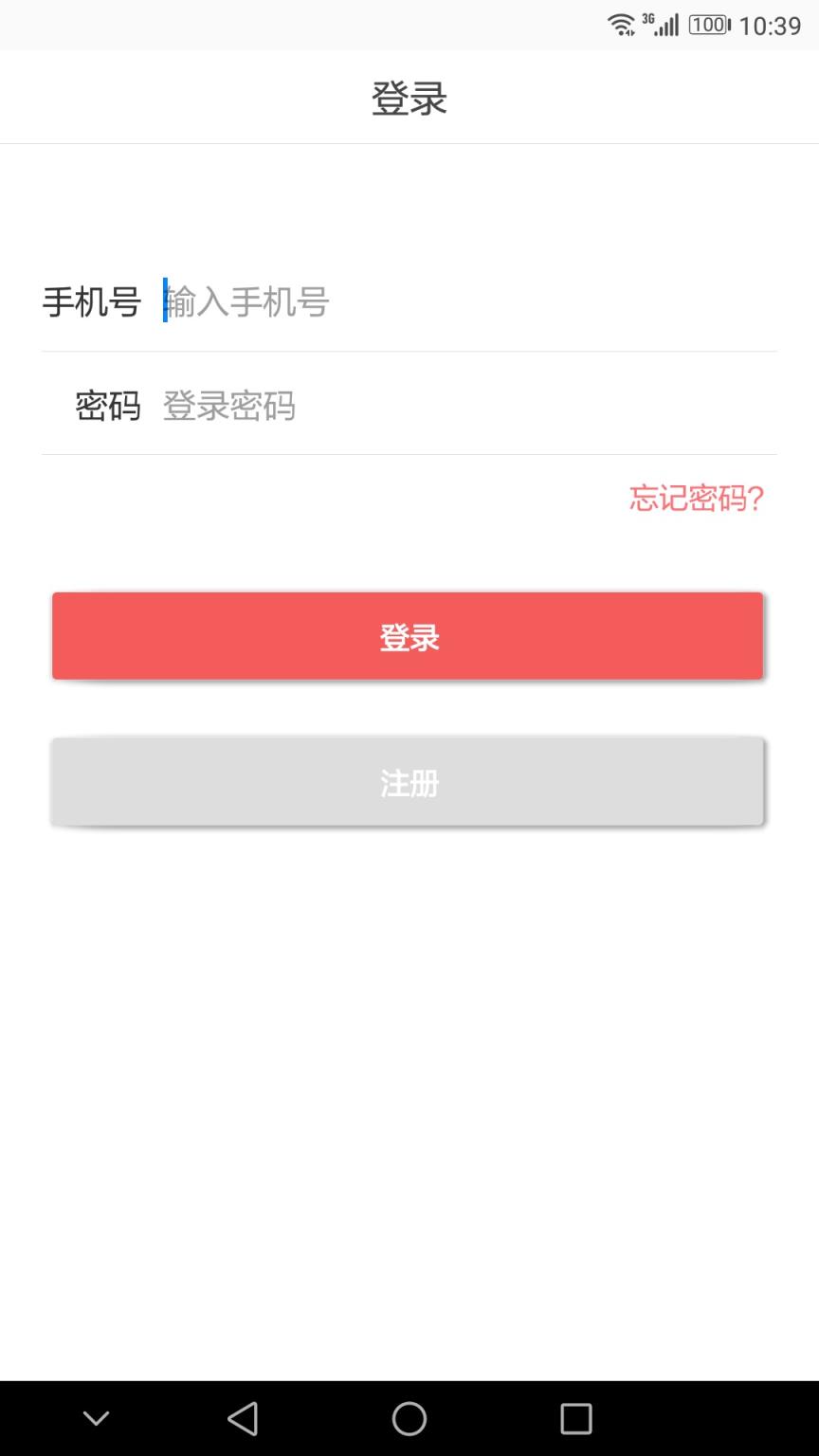Tap the square recent apps icon

point(575,1419)
